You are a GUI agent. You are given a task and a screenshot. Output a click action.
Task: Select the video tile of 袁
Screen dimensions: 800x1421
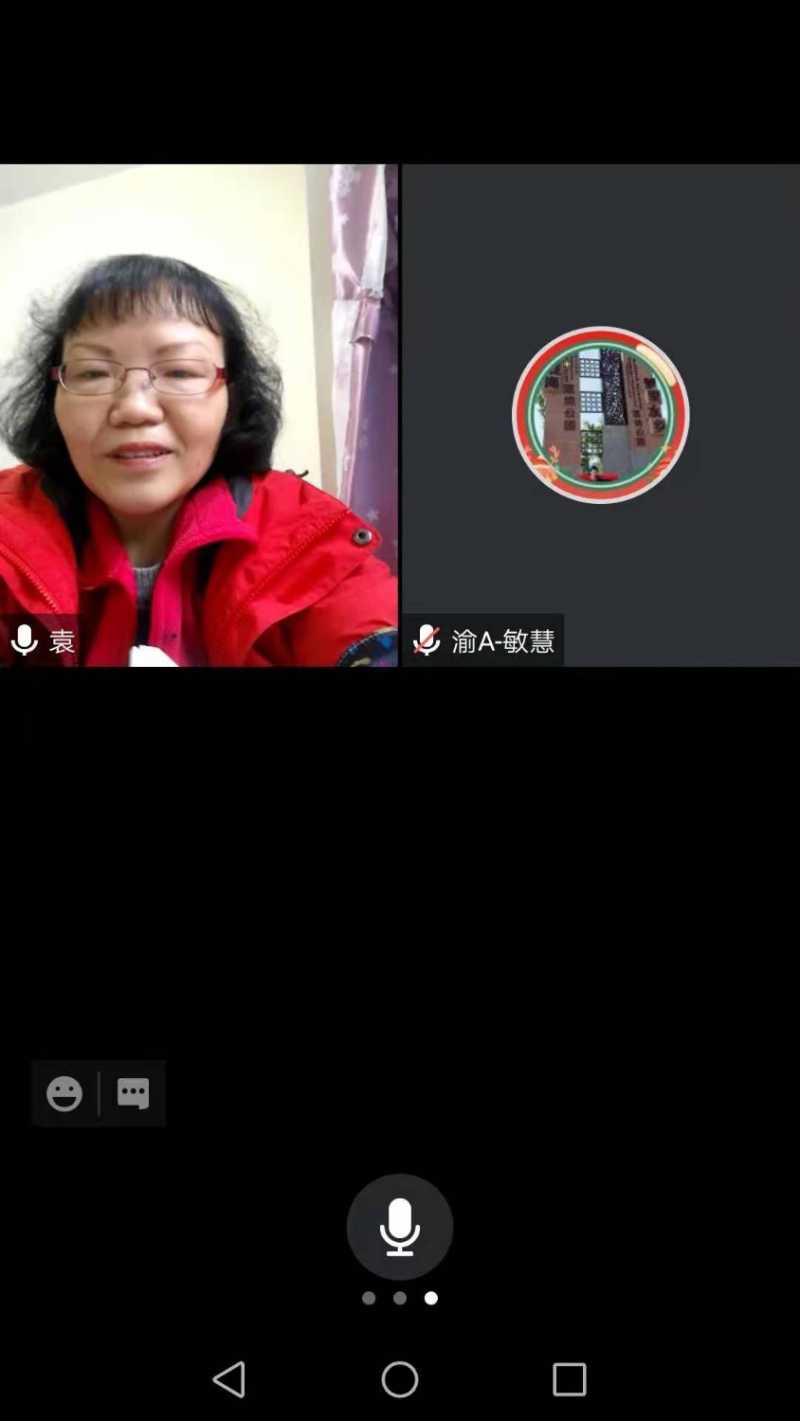(x=198, y=414)
